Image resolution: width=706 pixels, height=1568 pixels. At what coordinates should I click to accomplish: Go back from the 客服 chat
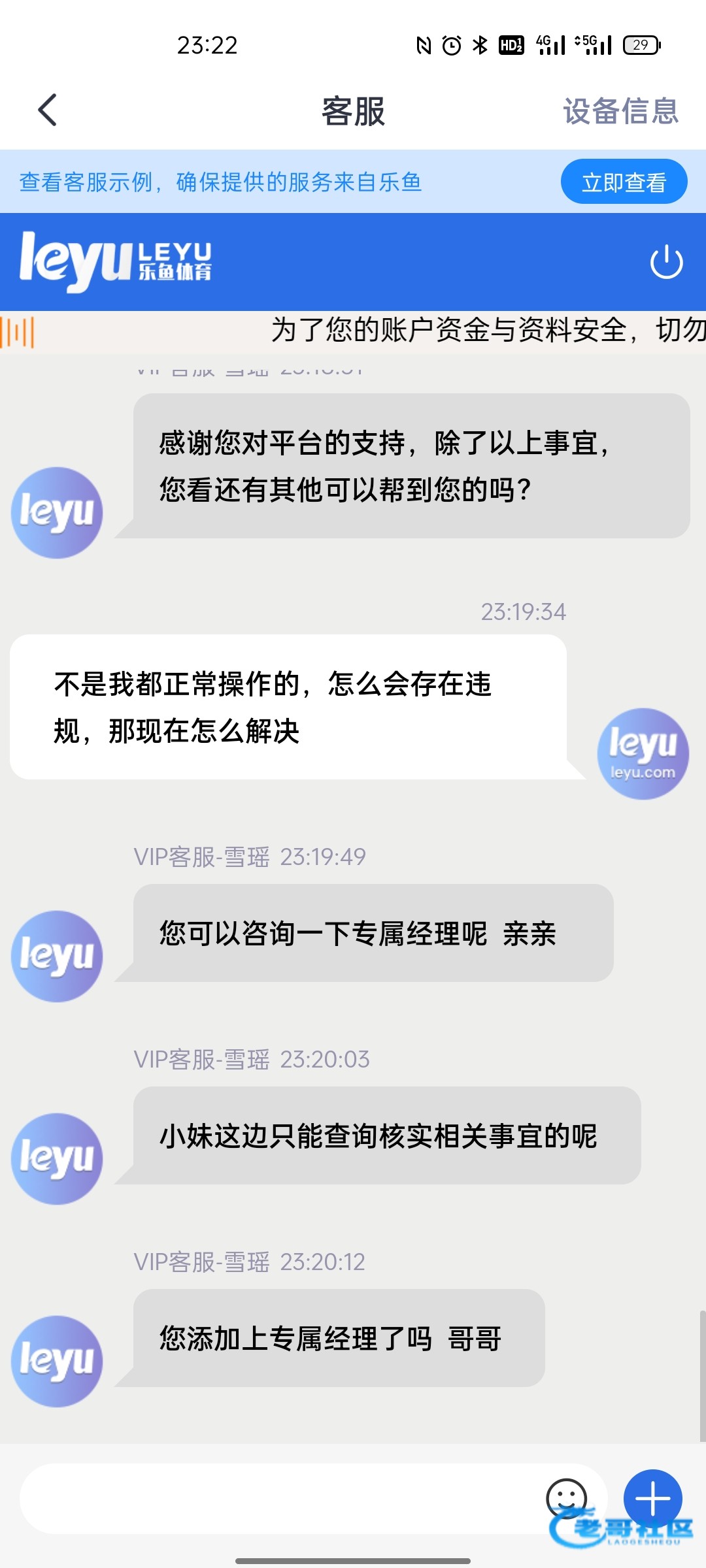point(48,110)
